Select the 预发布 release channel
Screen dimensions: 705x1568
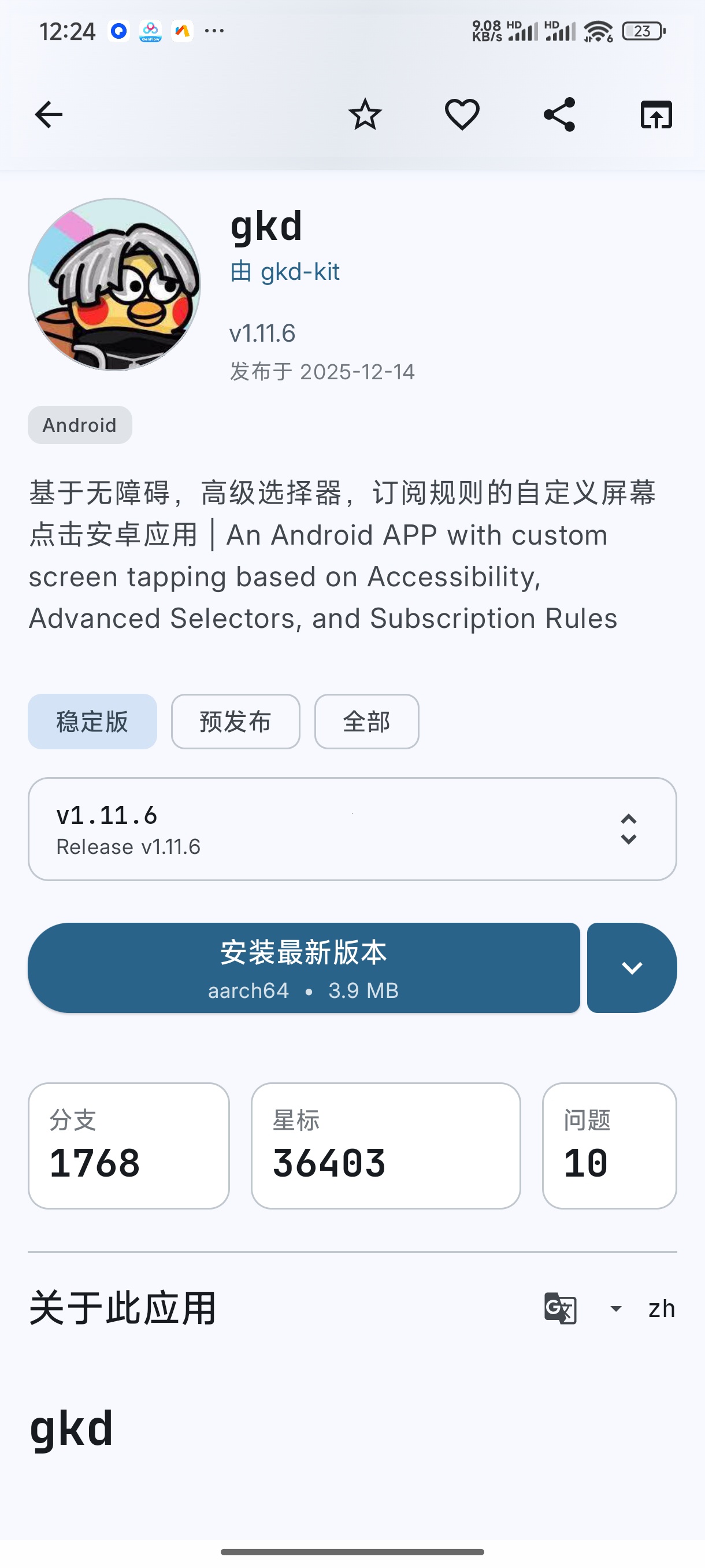tap(235, 722)
